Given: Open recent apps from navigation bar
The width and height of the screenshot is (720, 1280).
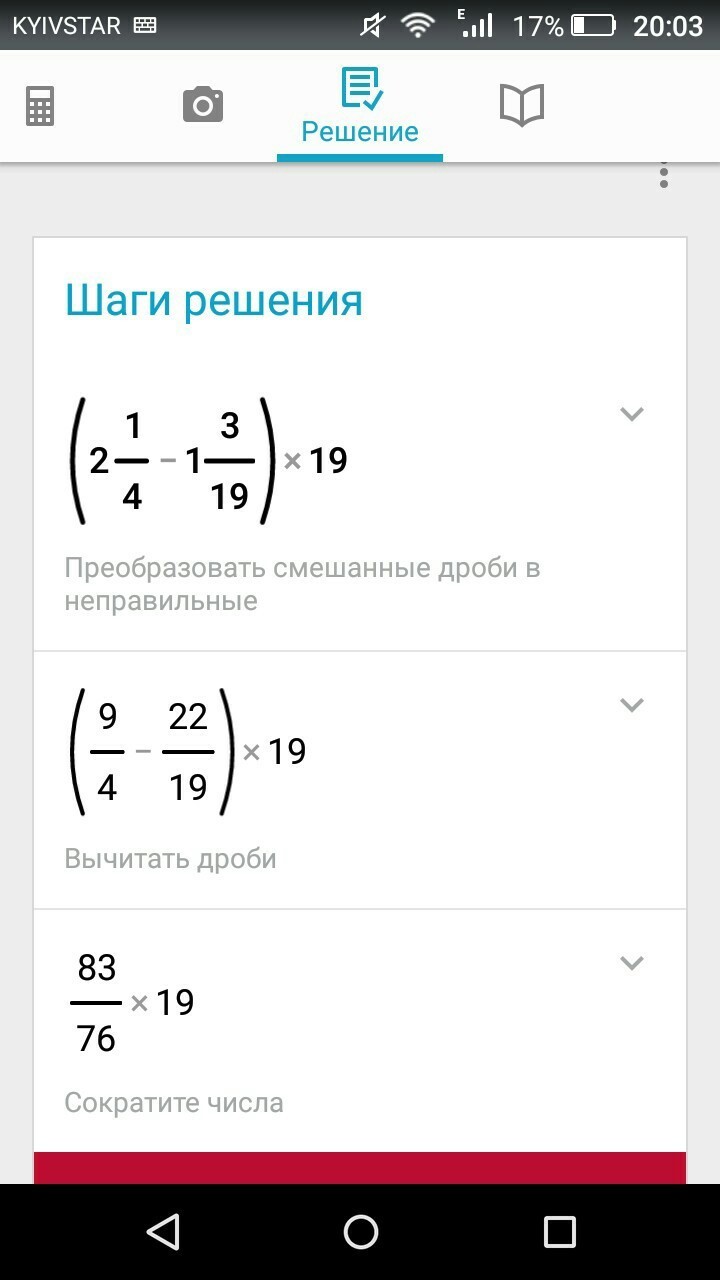Looking at the screenshot, I should coord(559,1231).
